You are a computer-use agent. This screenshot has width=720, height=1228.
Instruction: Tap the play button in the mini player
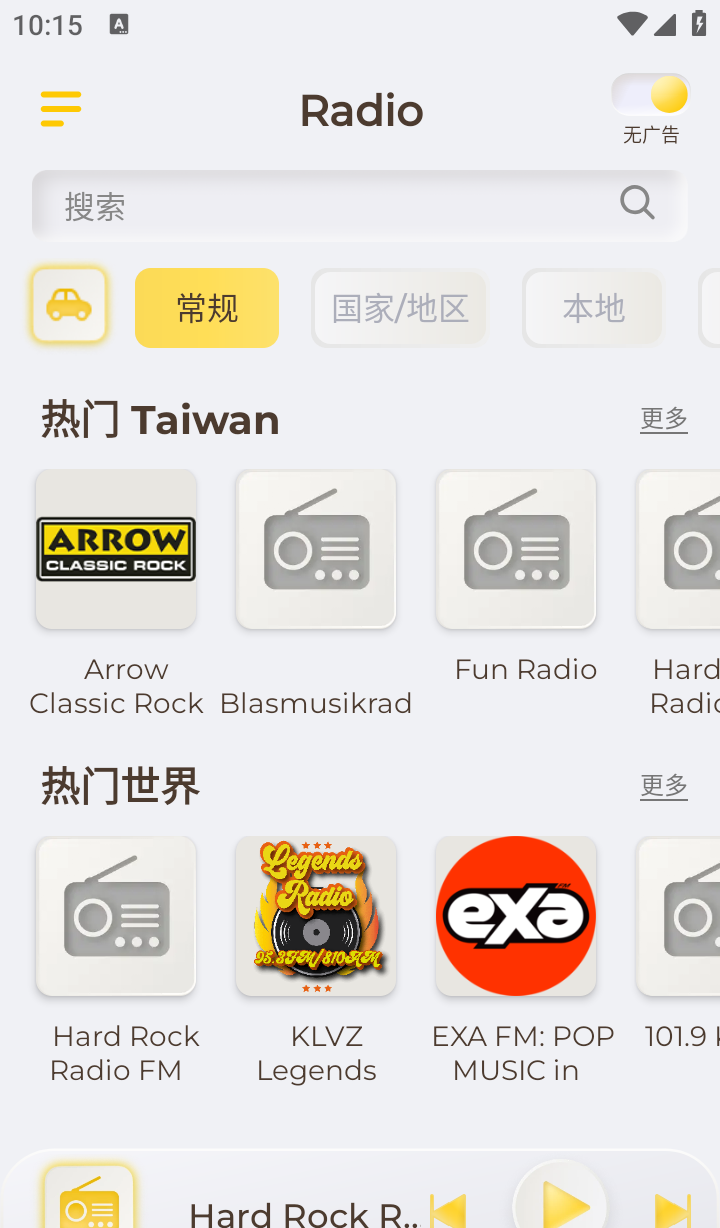[x=560, y=1205]
